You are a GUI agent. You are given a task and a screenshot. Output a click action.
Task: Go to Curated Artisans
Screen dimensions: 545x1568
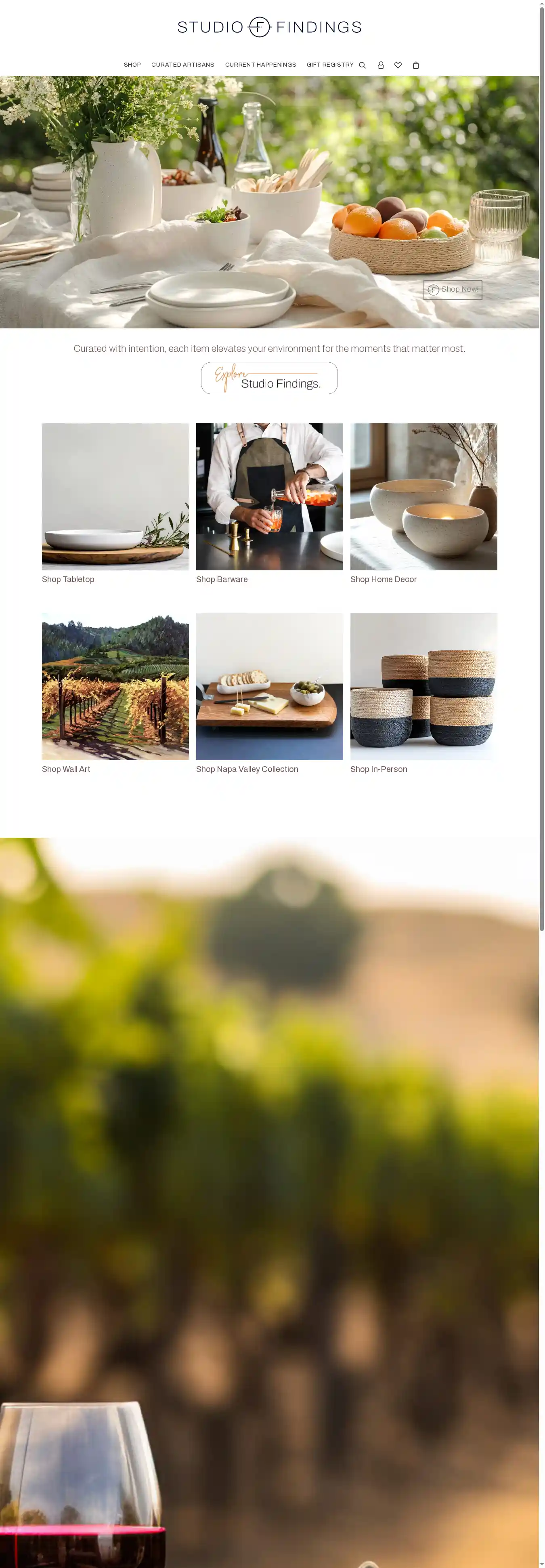182,65
